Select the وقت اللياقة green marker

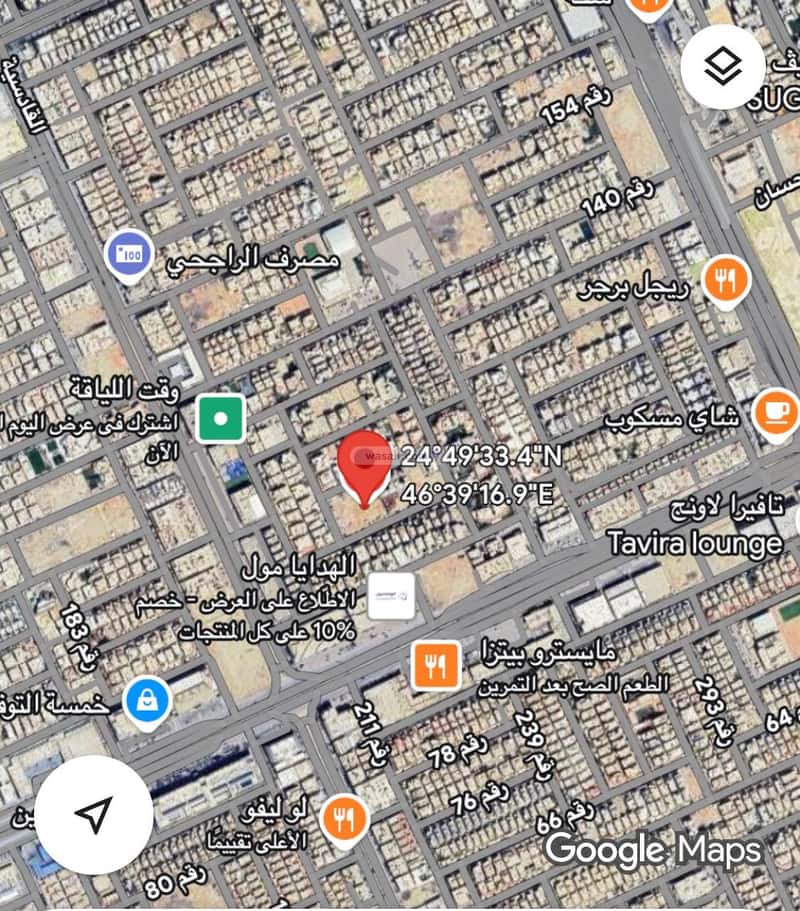220,418
